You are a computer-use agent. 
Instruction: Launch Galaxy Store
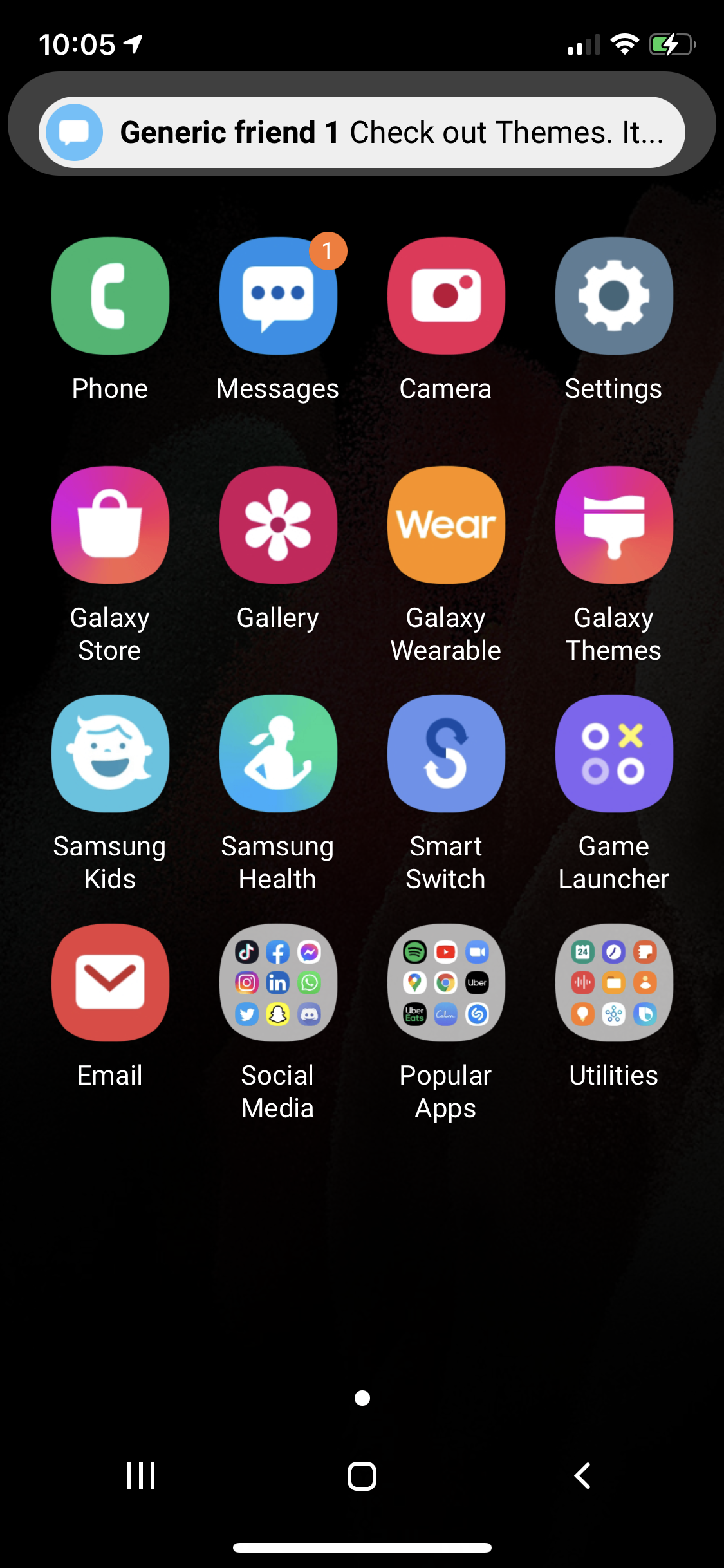click(110, 525)
